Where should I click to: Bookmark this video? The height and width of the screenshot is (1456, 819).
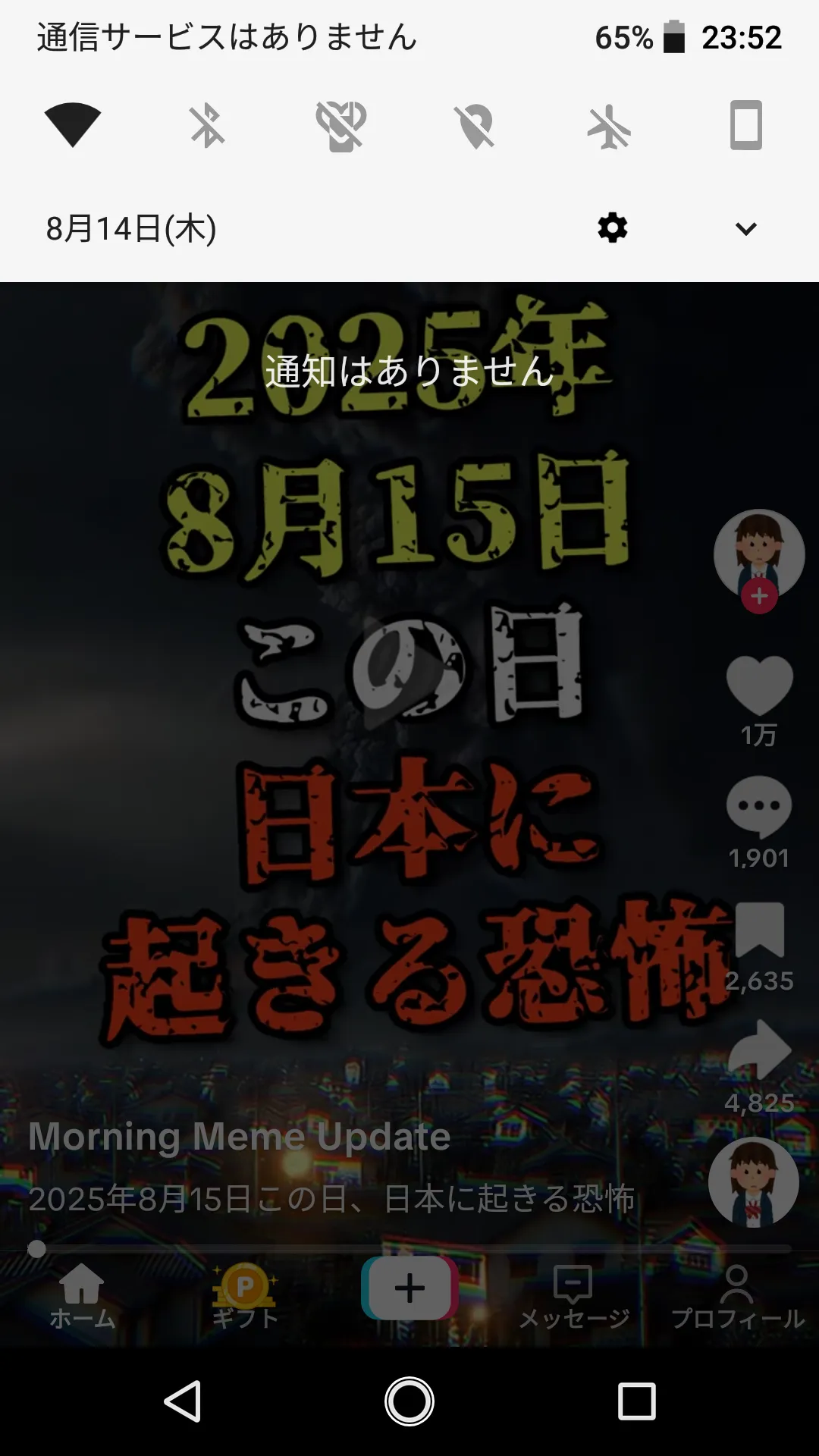tap(759, 930)
